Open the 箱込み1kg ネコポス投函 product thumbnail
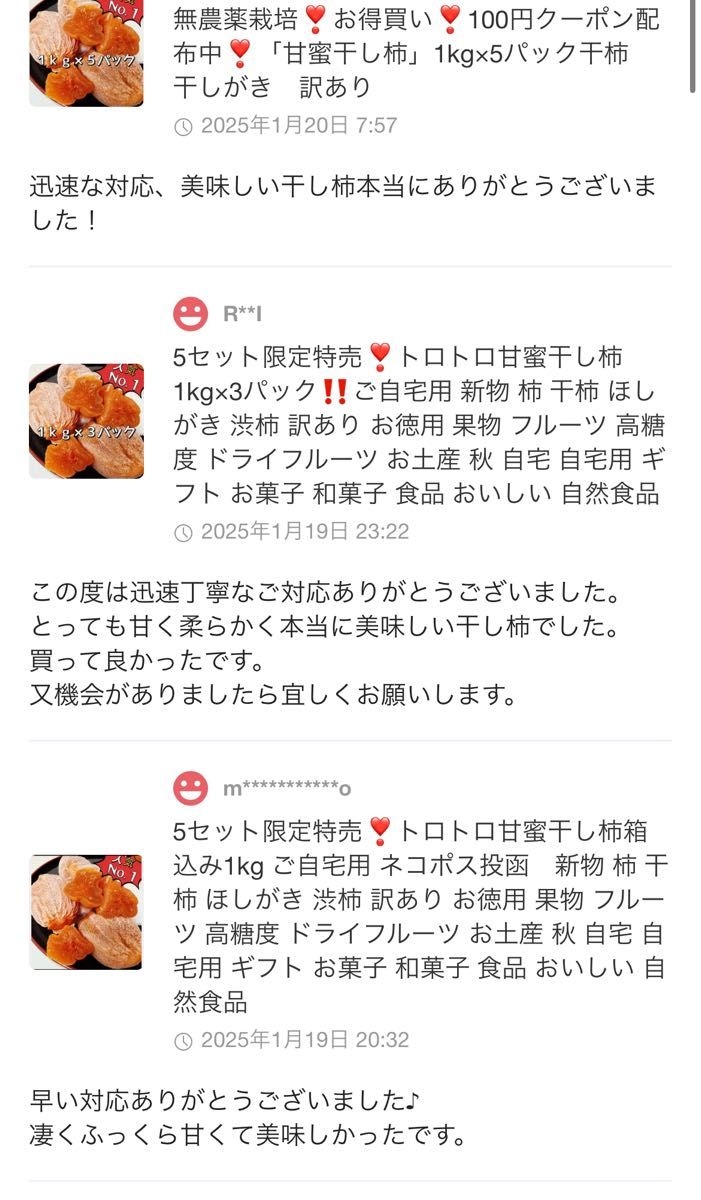 tap(86, 912)
